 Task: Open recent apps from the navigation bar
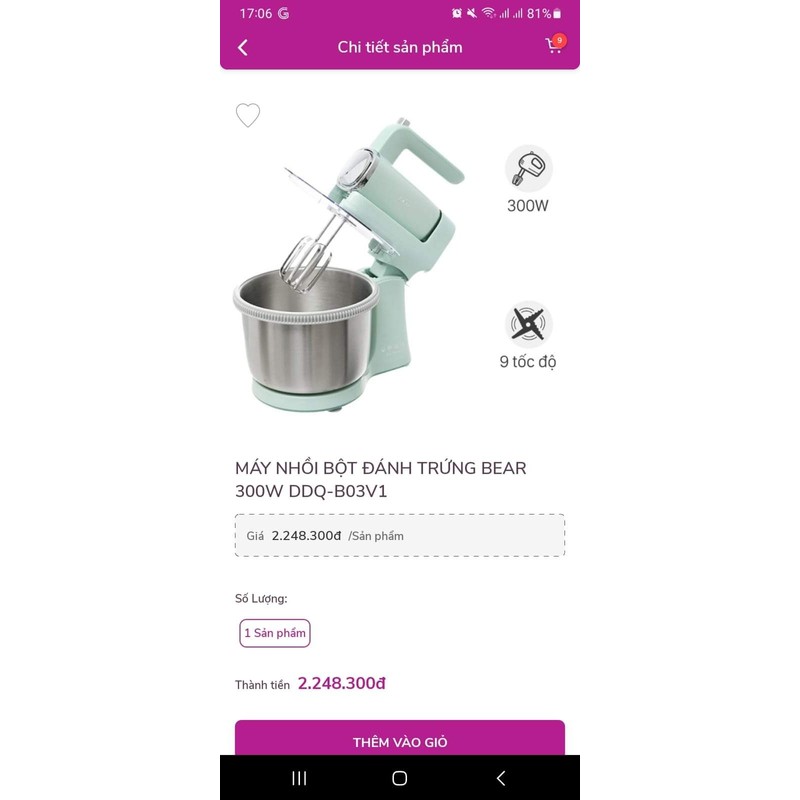tap(299, 778)
